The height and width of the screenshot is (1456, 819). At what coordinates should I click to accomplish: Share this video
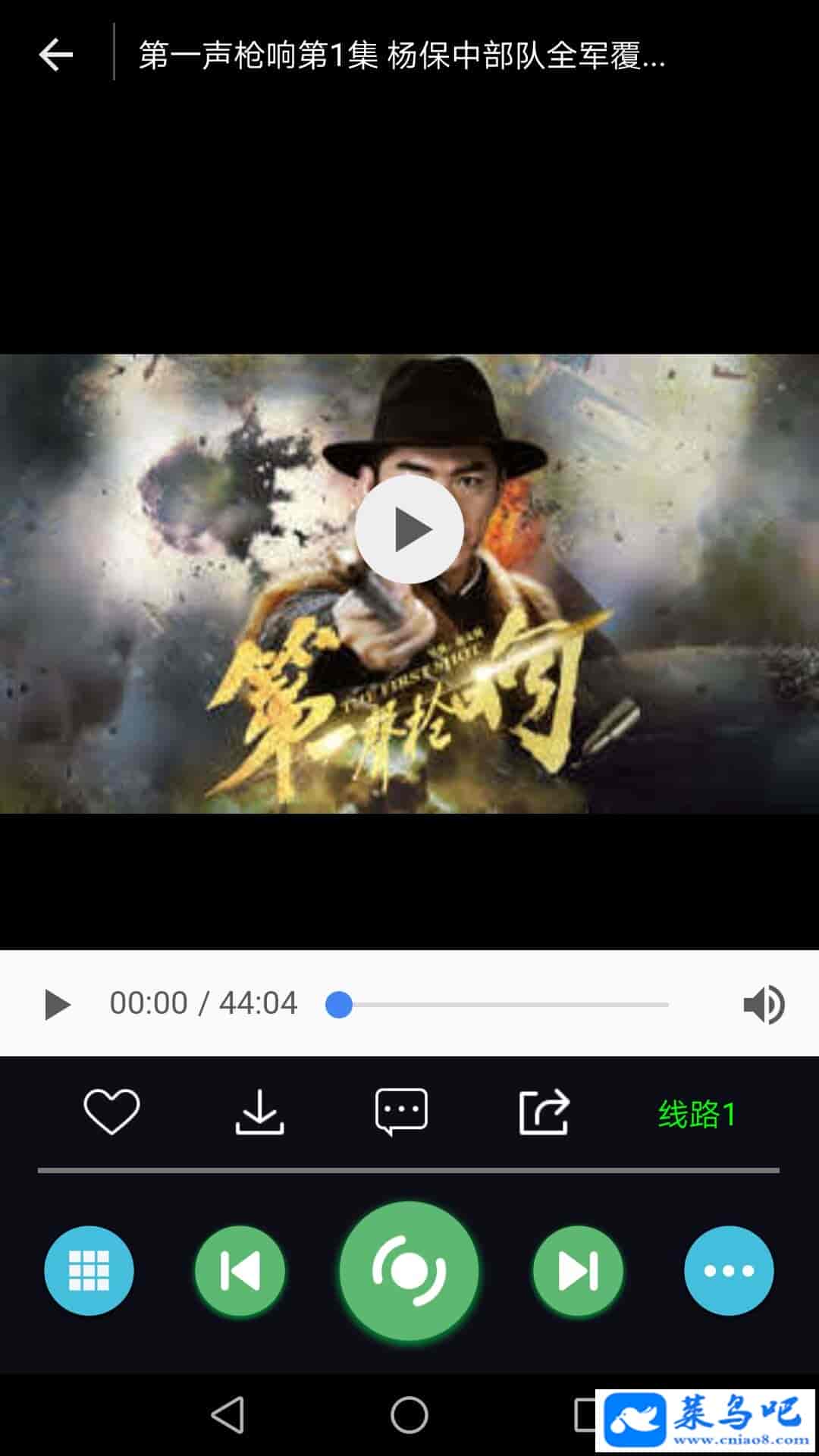tap(544, 1112)
